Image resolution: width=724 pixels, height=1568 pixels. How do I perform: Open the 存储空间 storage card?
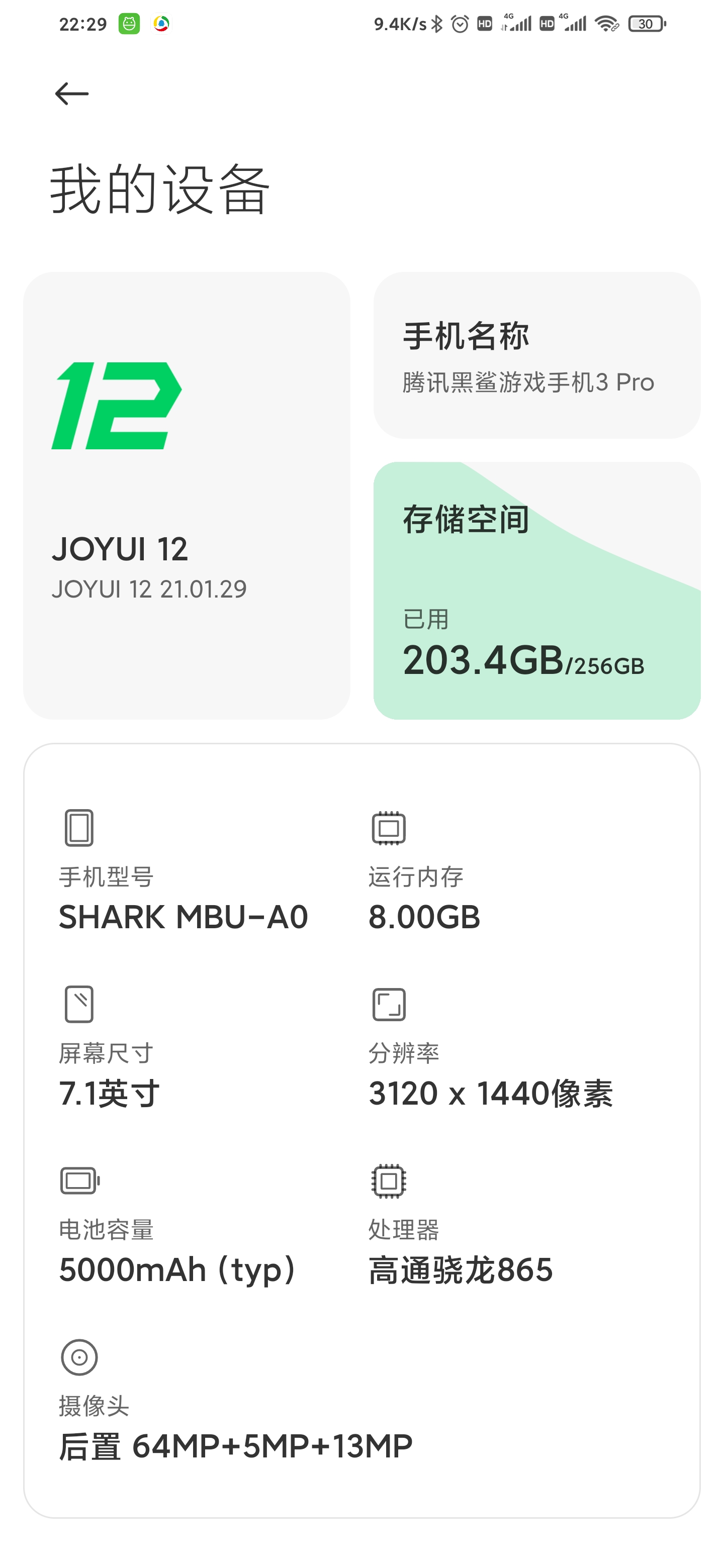(537, 591)
